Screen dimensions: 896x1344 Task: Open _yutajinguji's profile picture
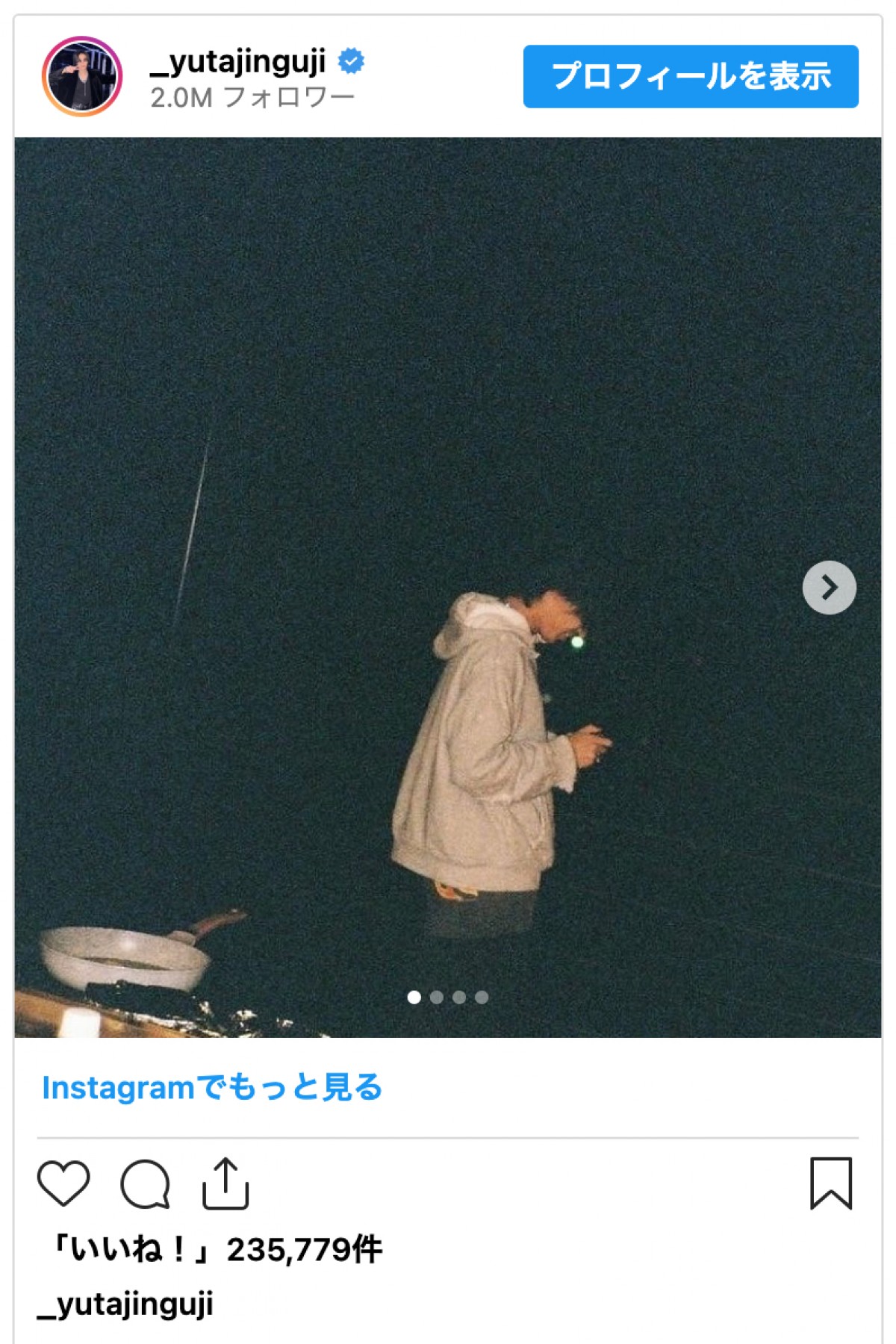(81, 76)
